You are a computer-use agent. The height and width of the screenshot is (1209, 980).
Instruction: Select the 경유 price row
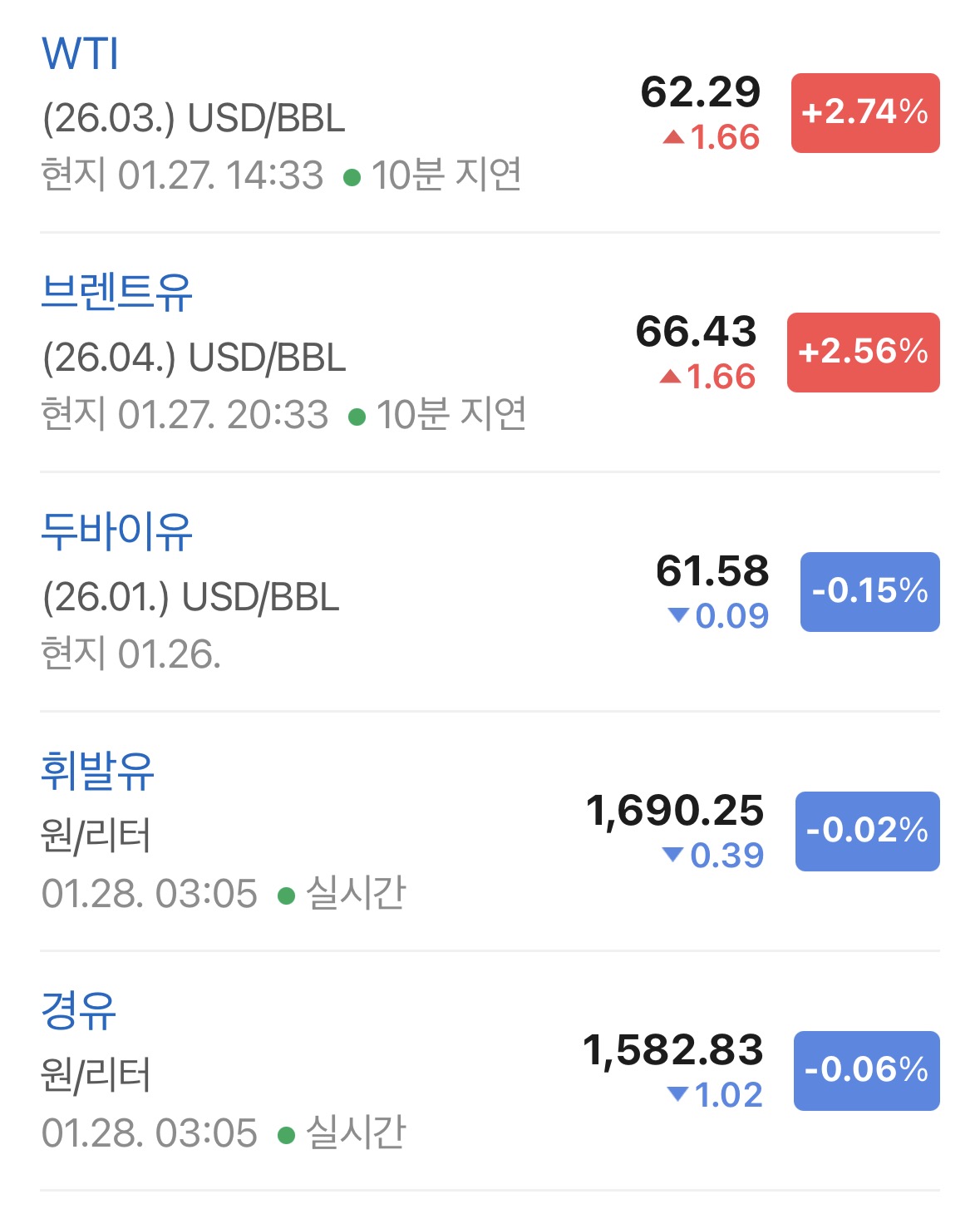(490, 1071)
